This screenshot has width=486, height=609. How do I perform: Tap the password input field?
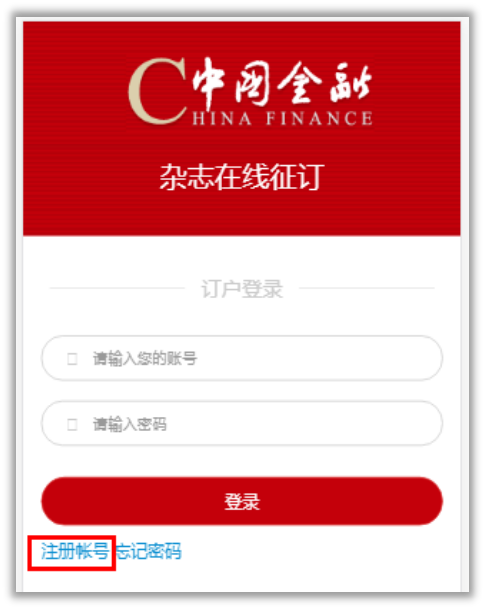pyautogui.click(x=242, y=423)
